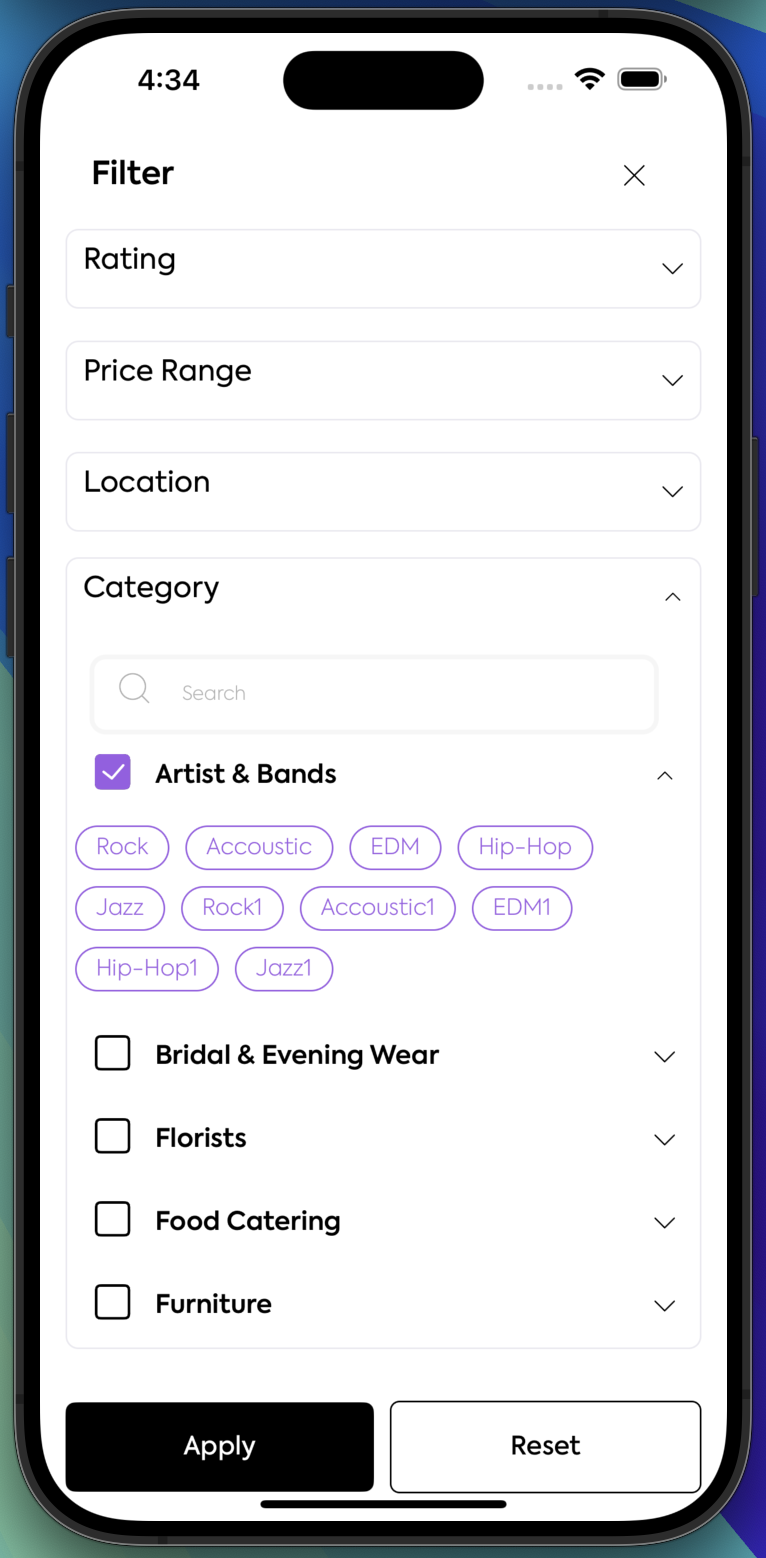Expand the Rating filter section
Screen dimensions: 766x1558
672,269
